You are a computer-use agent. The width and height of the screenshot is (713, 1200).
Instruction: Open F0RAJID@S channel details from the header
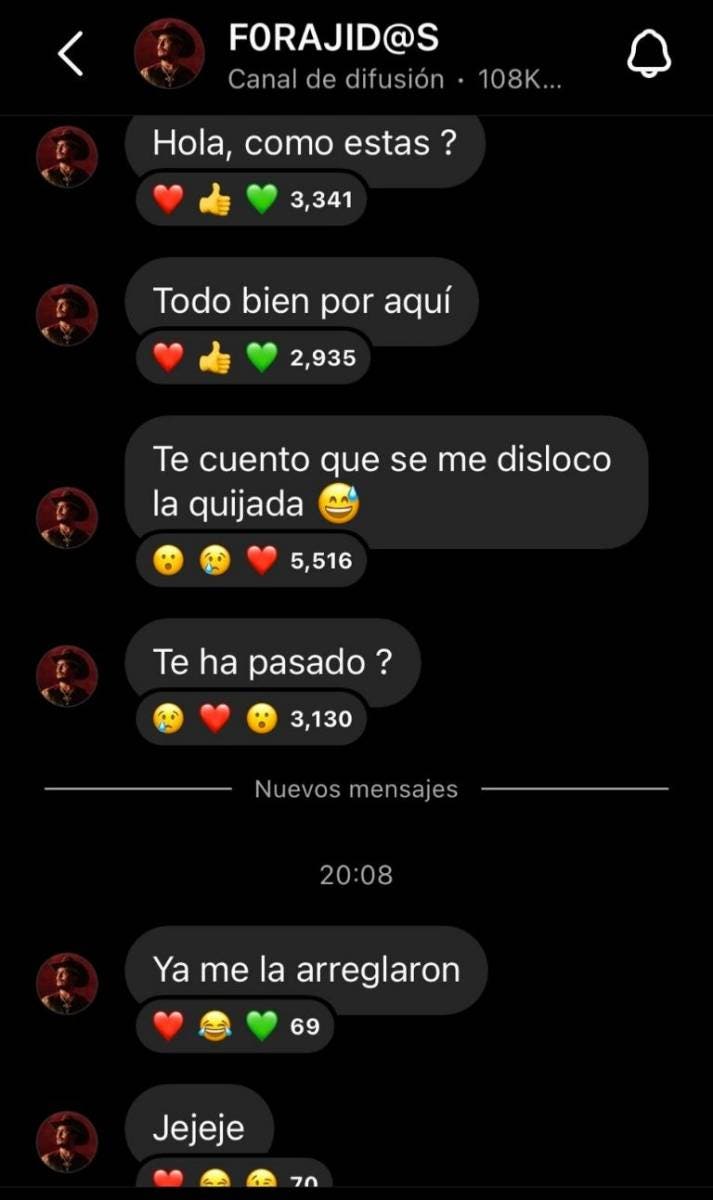[x=332, y=56]
